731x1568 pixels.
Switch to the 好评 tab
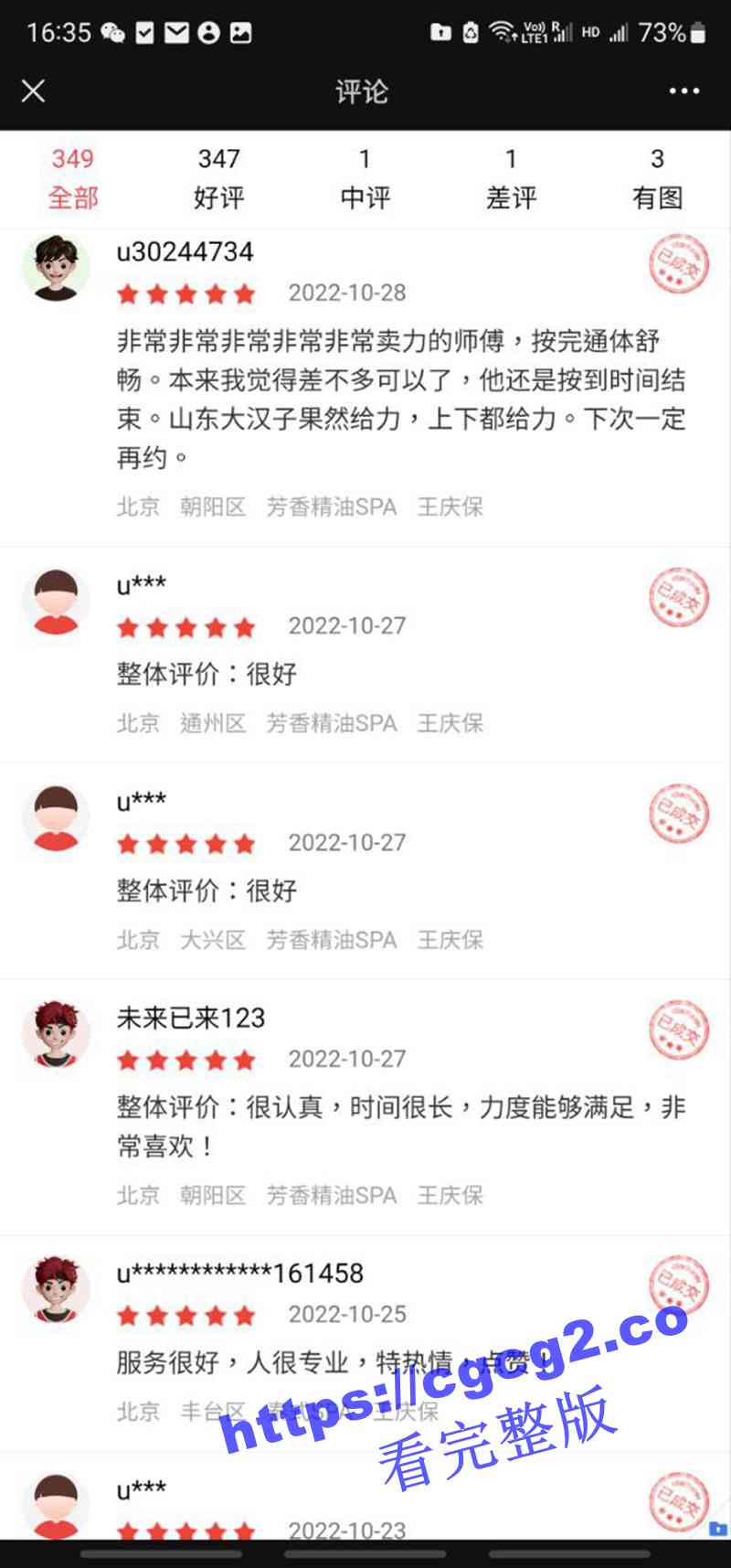(x=219, y=178)
